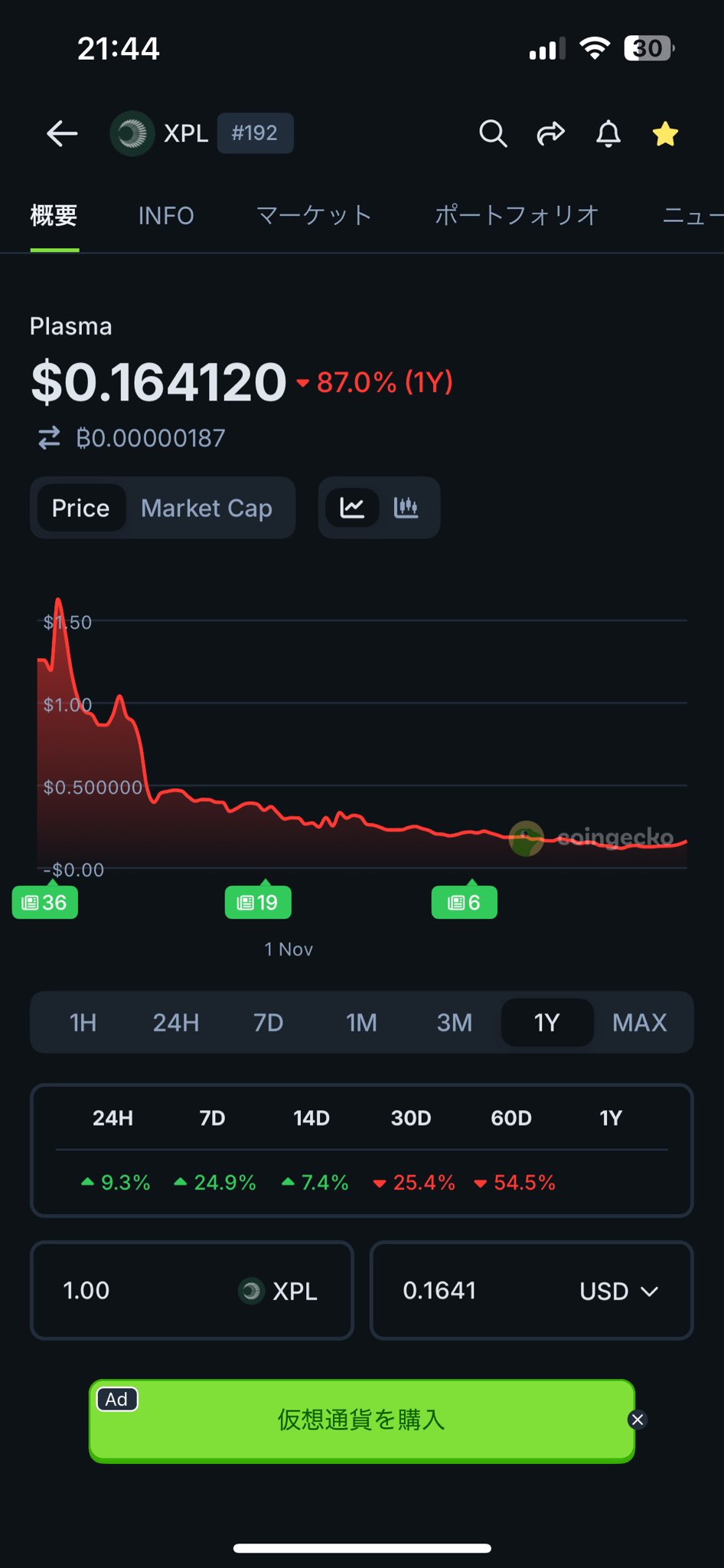Select Market Cap chart mode

point(207,508)
